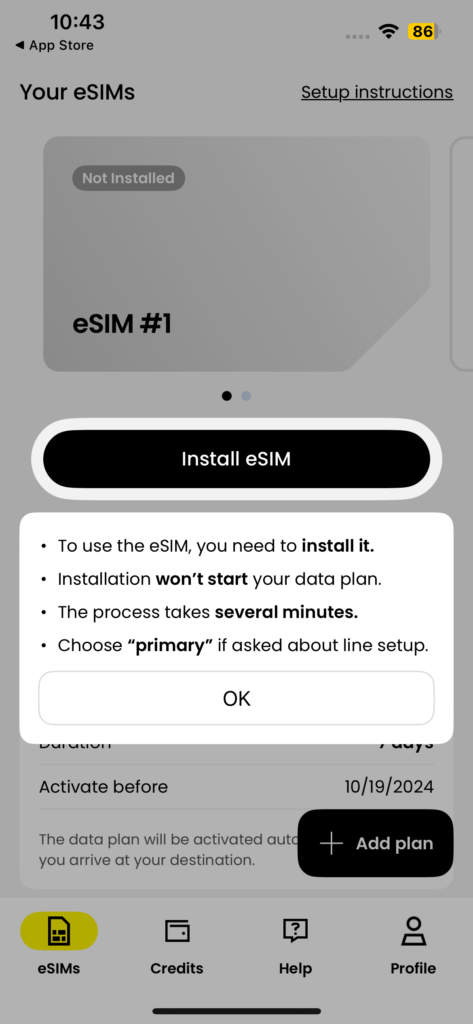Screen dimensions: 473x1024
Task: Select the eSIMs tab
Action: 59,944
